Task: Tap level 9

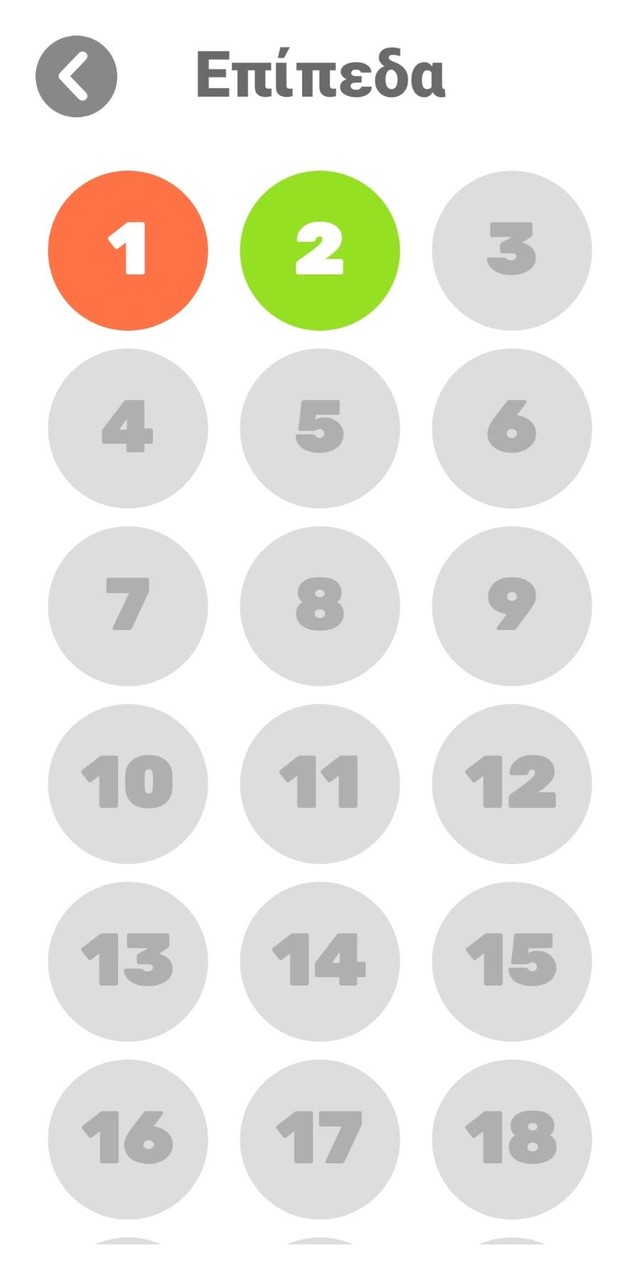Action: point(512,606)
